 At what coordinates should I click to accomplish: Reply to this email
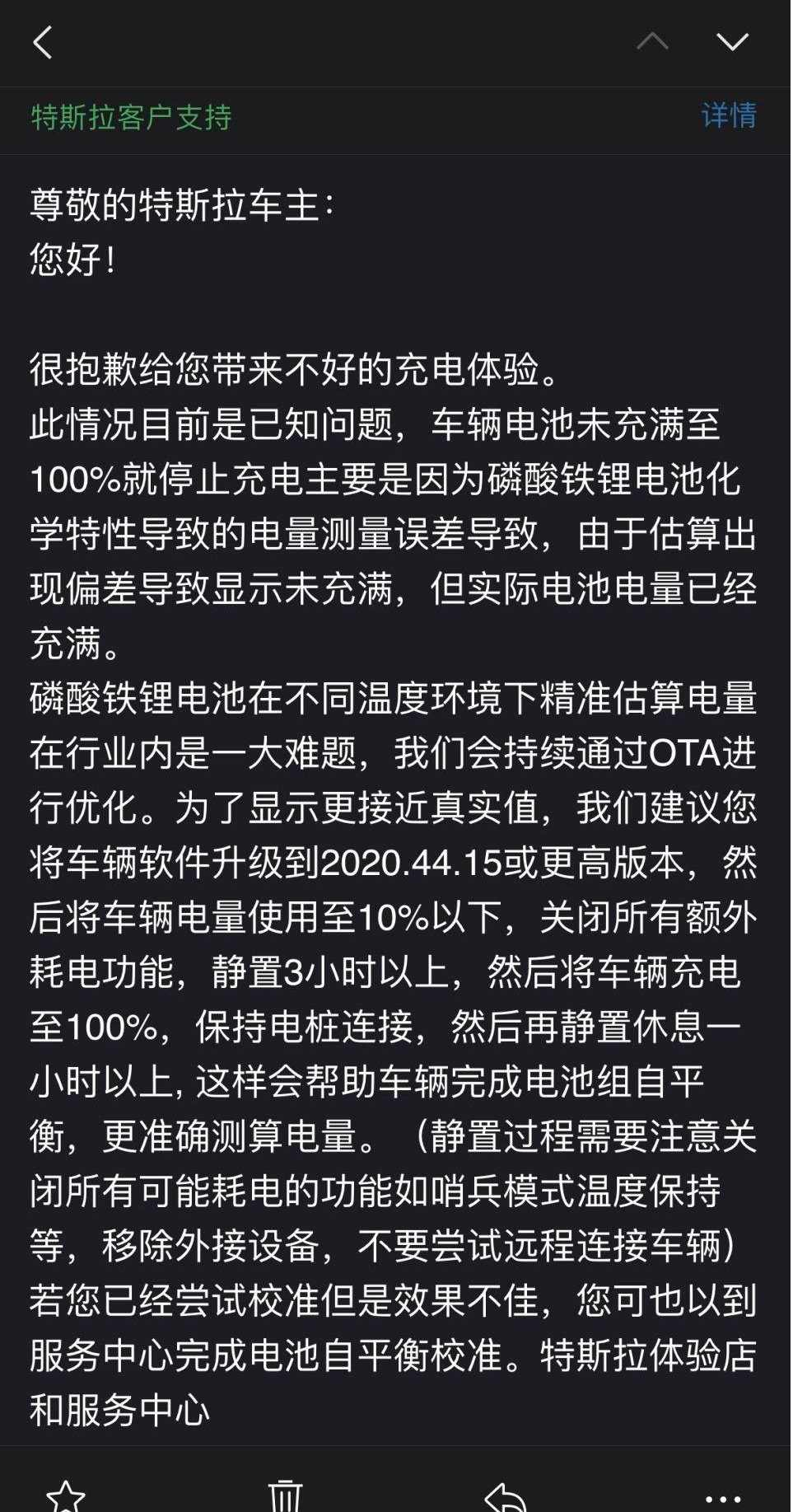506,1496
